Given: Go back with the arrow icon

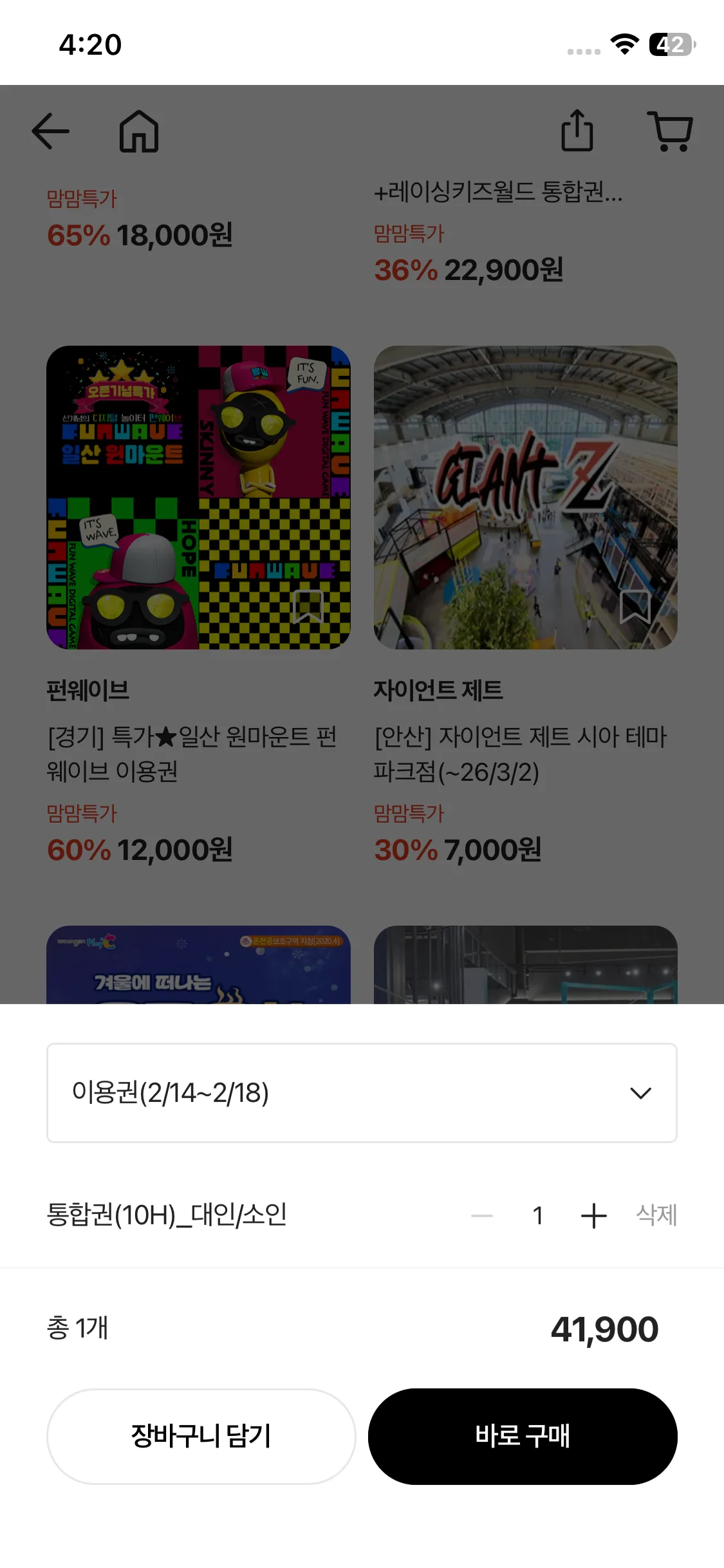Looking at the screenshot, I should [50, 131].
